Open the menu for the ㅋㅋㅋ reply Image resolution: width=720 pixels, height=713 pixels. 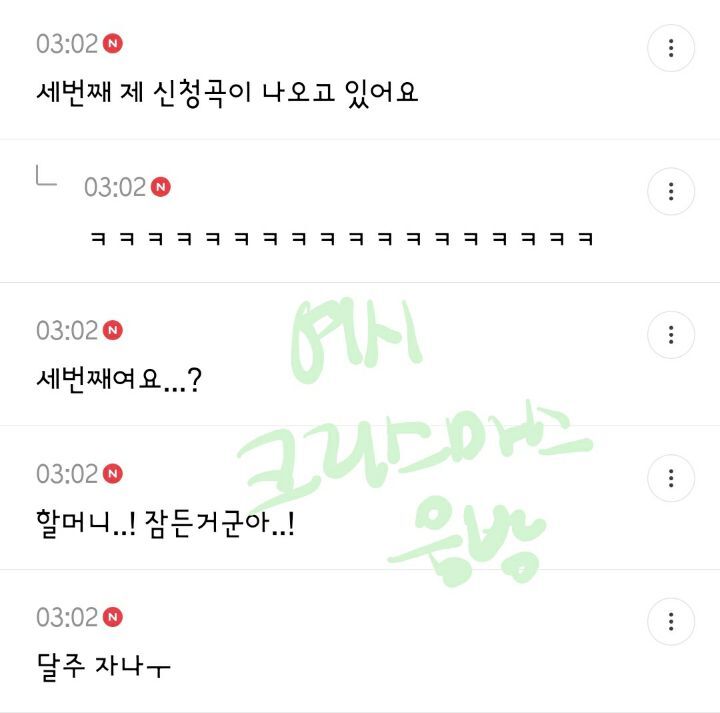671,191
